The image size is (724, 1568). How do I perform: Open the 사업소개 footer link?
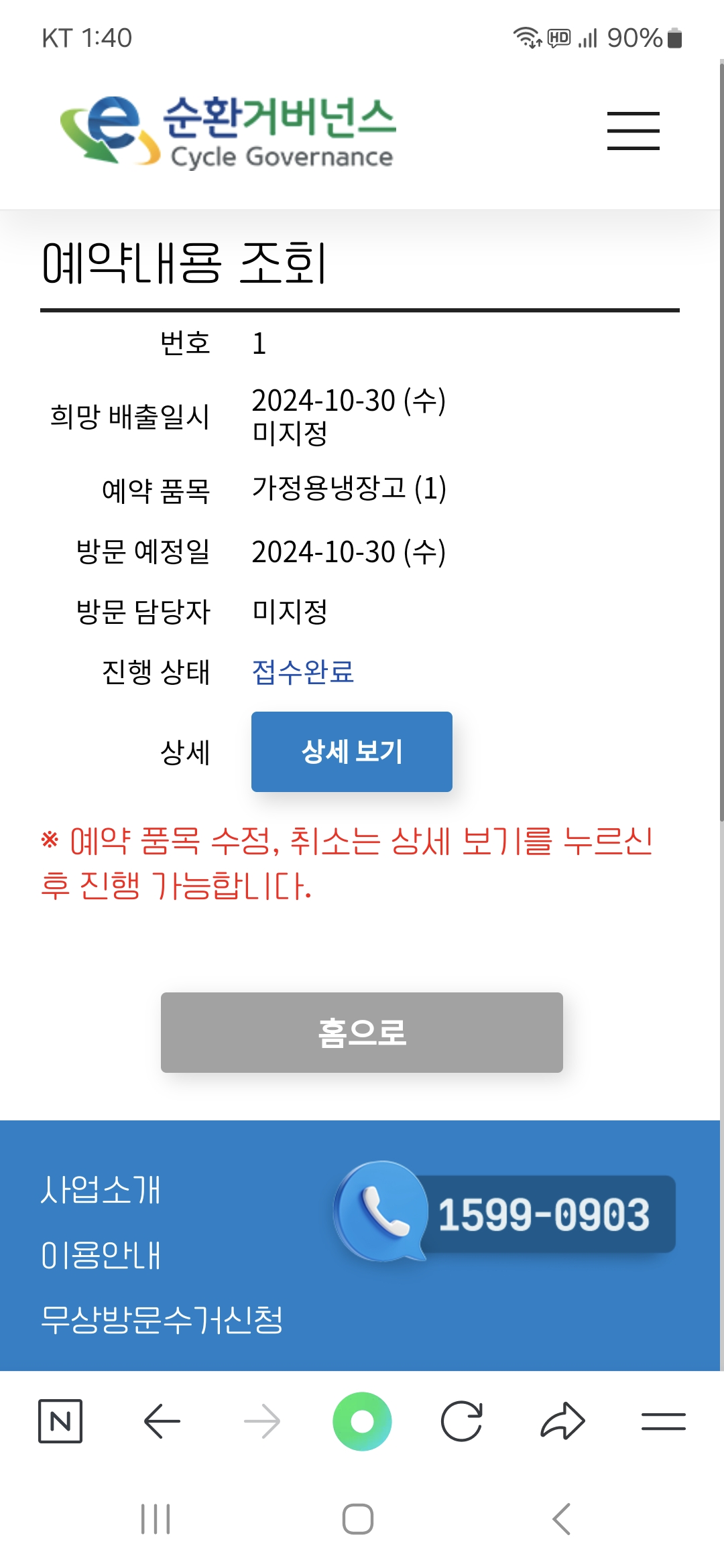click(x=101, y=1190)
